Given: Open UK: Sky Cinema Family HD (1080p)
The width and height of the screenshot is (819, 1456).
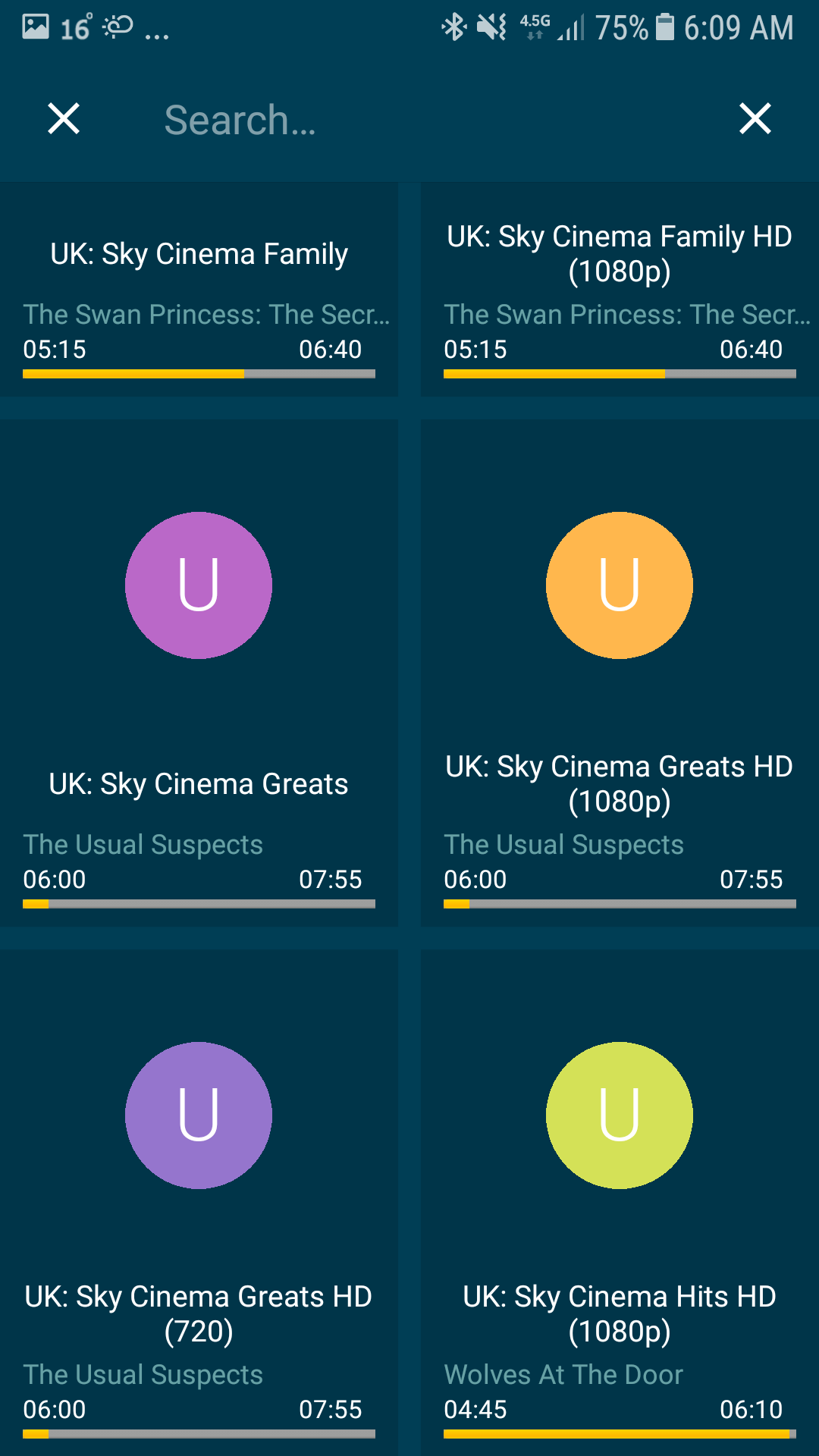Looking at the screenshot, I should tap(620, 290).
